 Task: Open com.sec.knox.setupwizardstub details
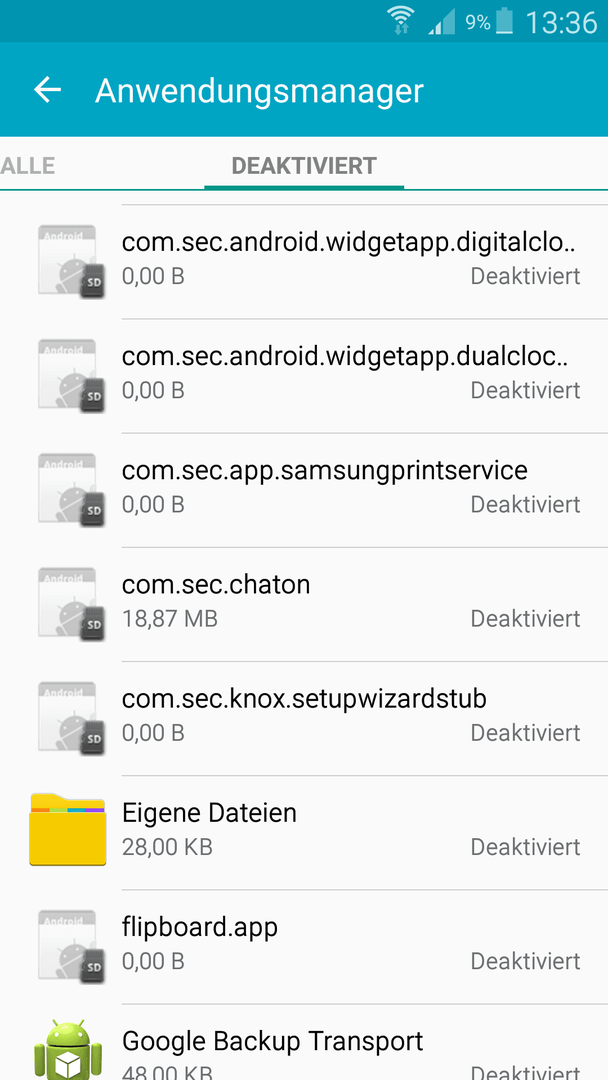[x=304, y=719]
